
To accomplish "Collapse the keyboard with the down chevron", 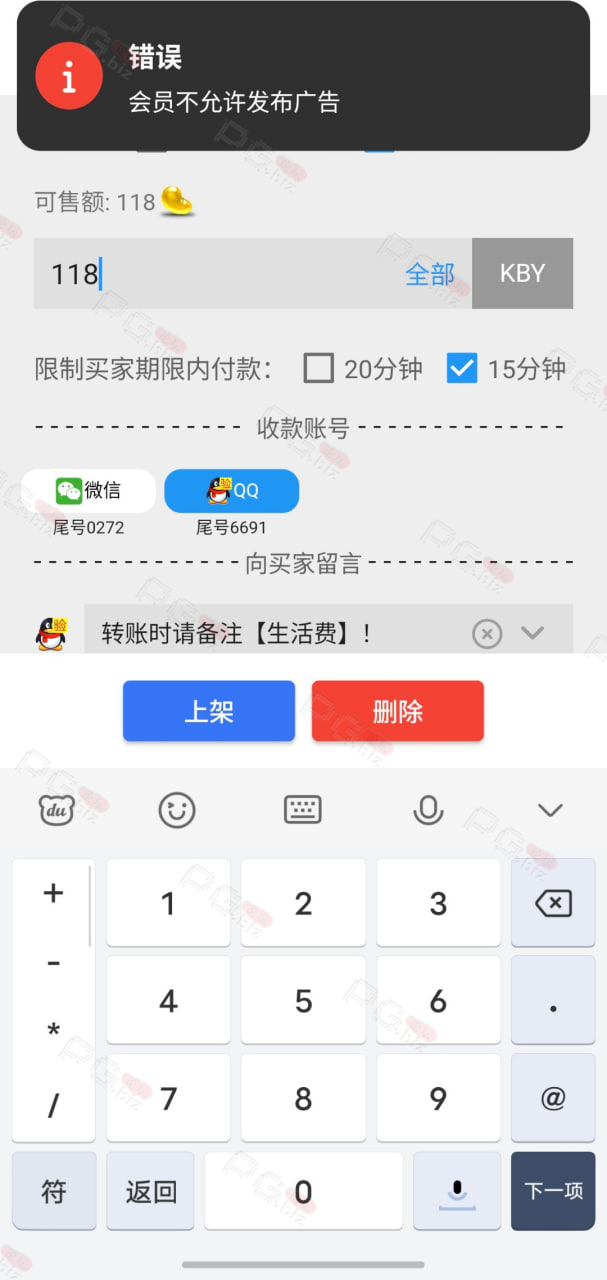I will [550, 810].
